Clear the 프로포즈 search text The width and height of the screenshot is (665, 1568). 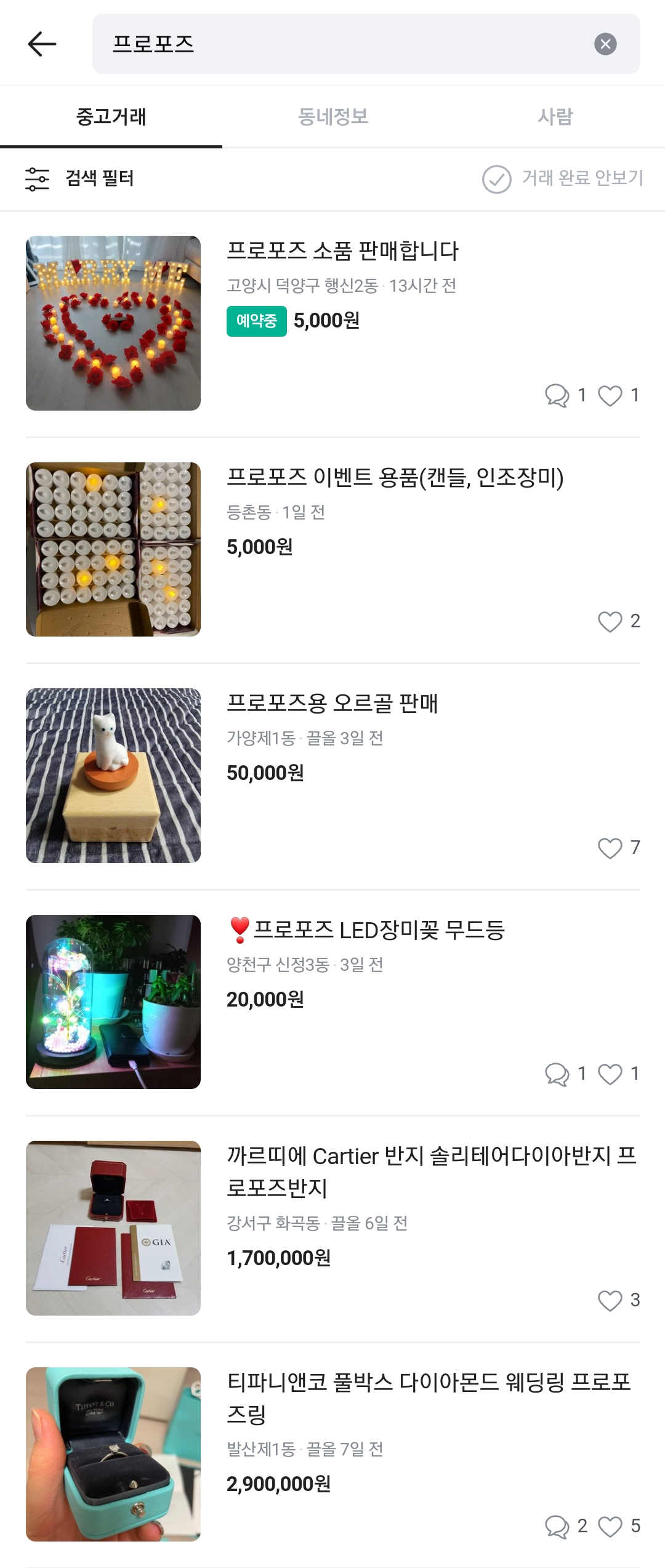[605, 44]
